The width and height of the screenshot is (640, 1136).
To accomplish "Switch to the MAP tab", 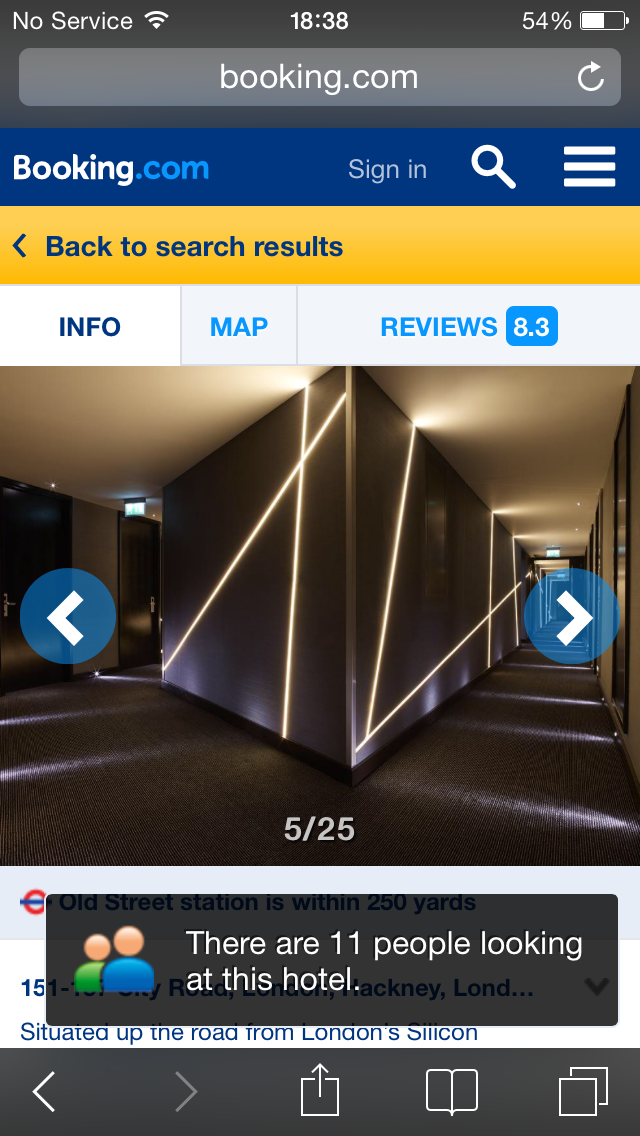I will pyautogui.click(x=238, y=326).
